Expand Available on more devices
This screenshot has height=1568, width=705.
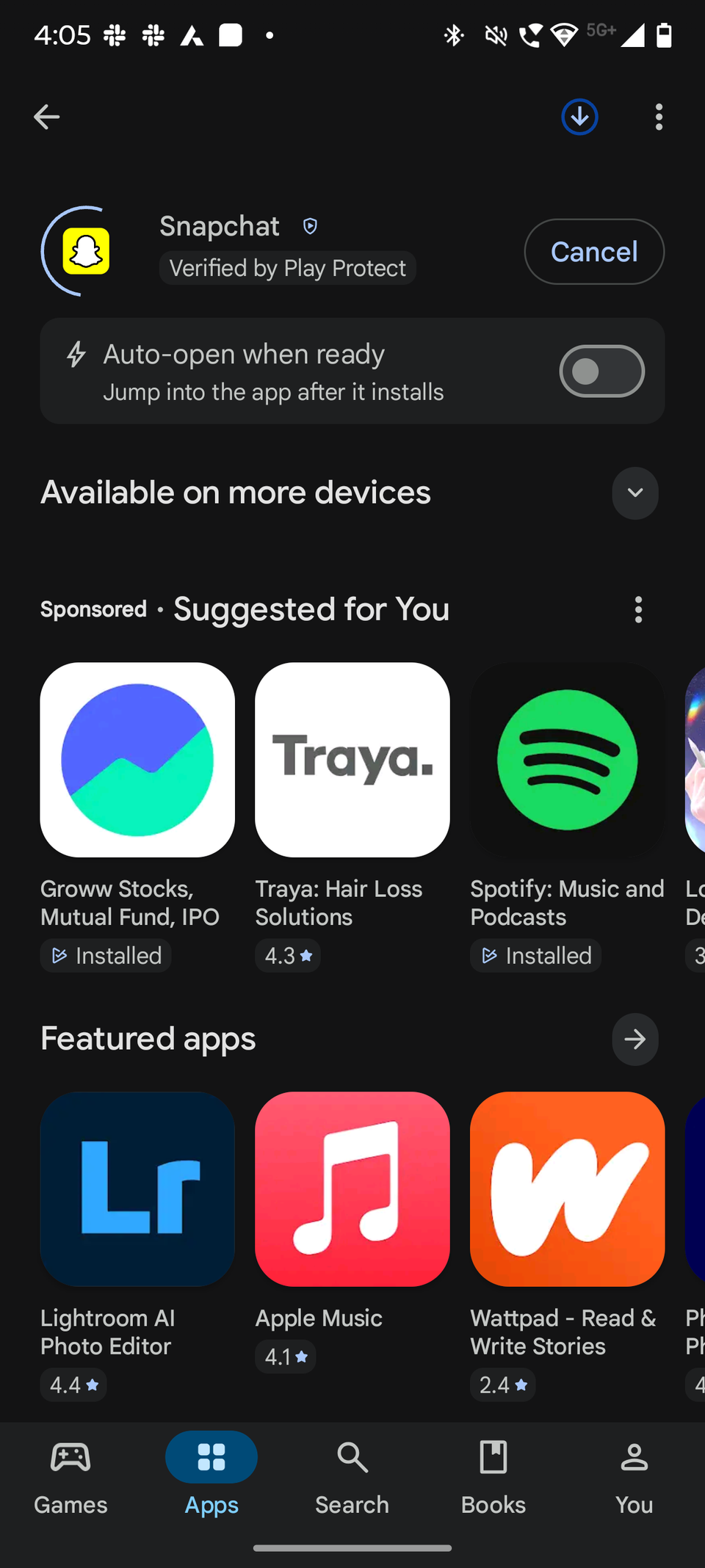point(634,493)
